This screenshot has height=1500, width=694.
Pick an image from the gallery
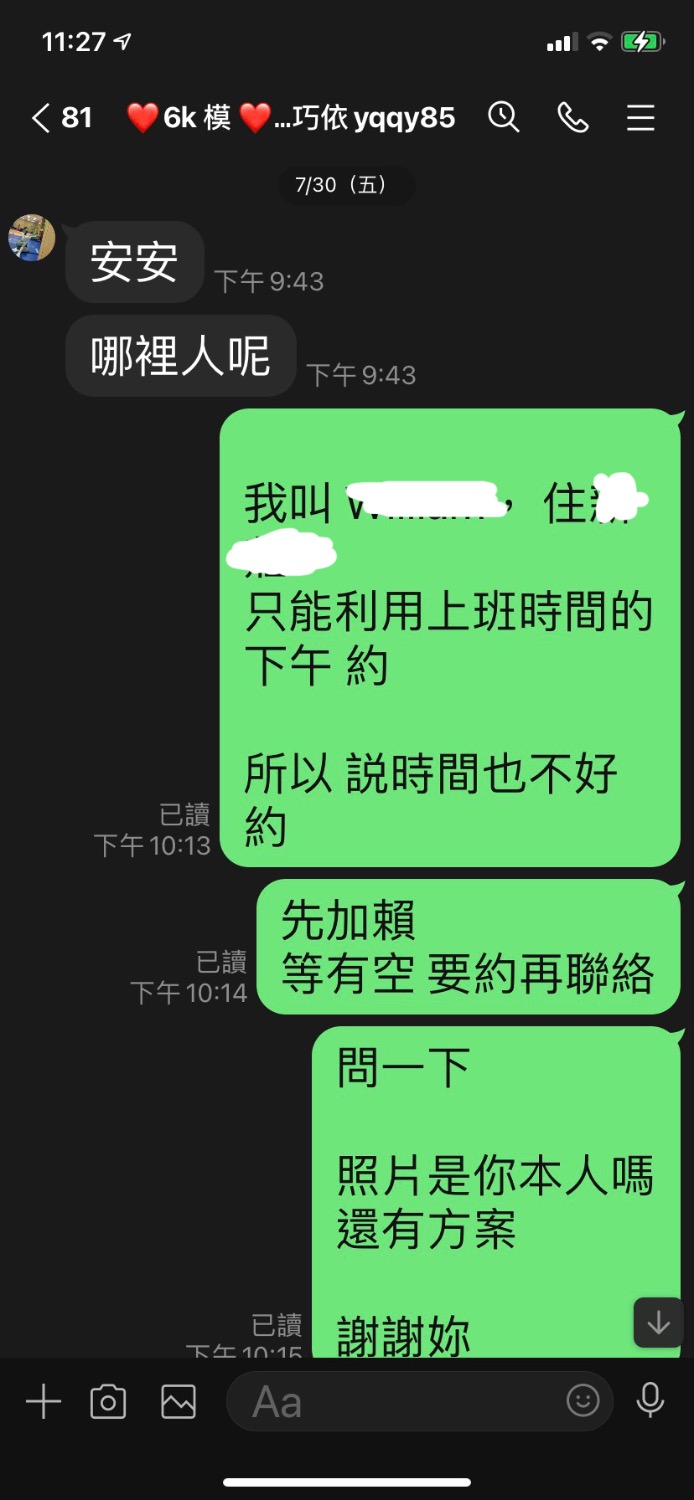178,1402
